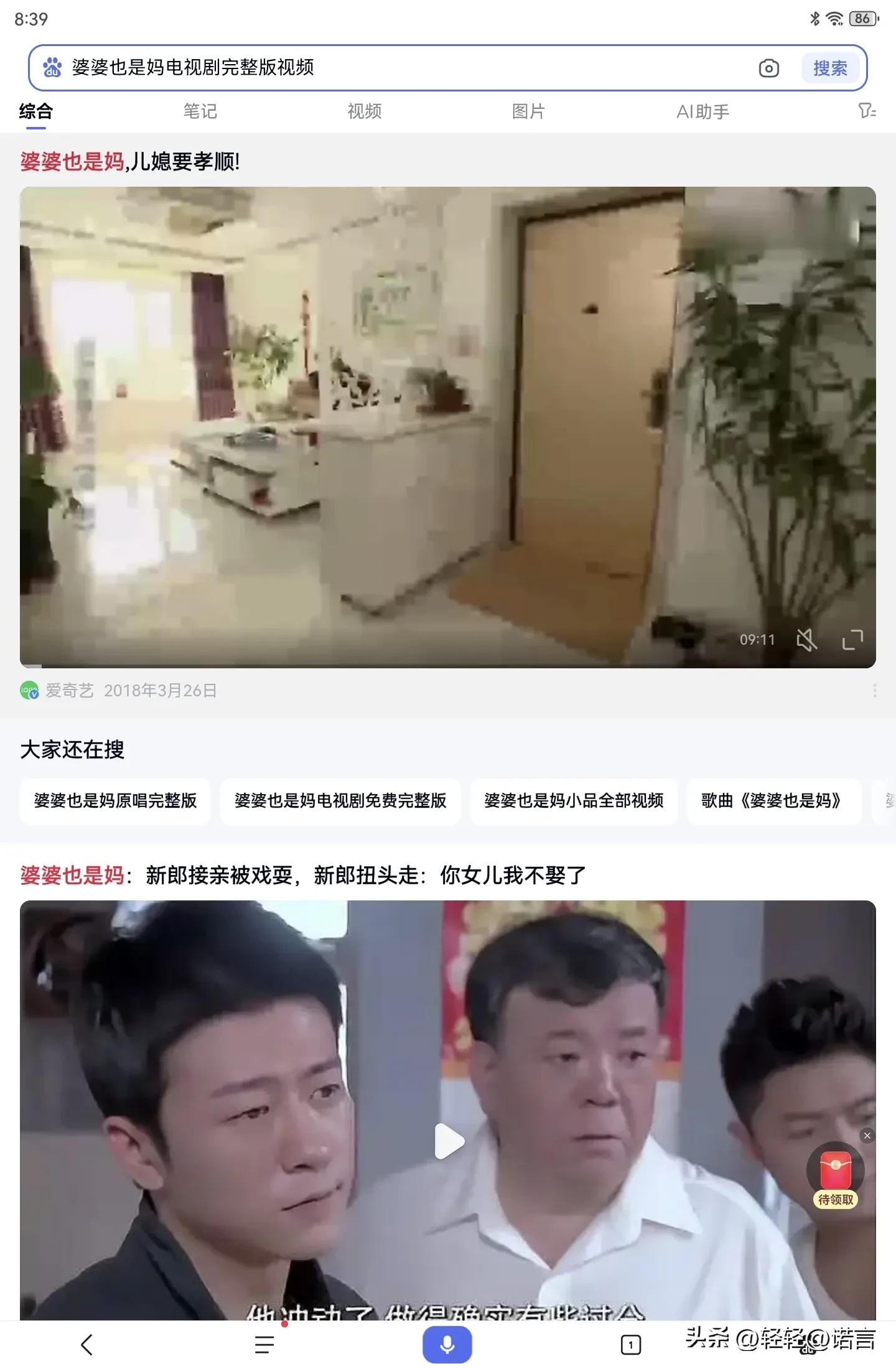
Task: Expand the 儿媳要孝顺 video to fullscreen
Action: [852, 639]
